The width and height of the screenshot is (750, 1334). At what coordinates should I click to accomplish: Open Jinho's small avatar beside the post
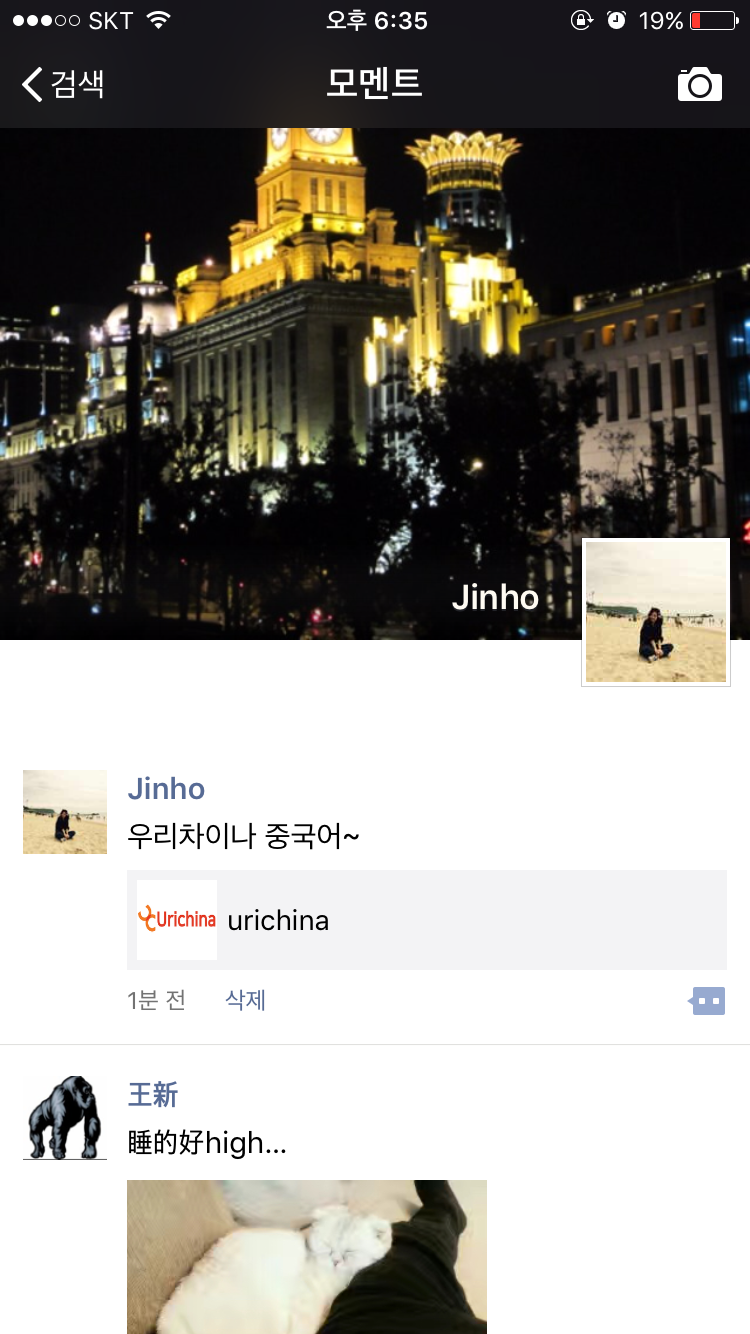(65, 812)
